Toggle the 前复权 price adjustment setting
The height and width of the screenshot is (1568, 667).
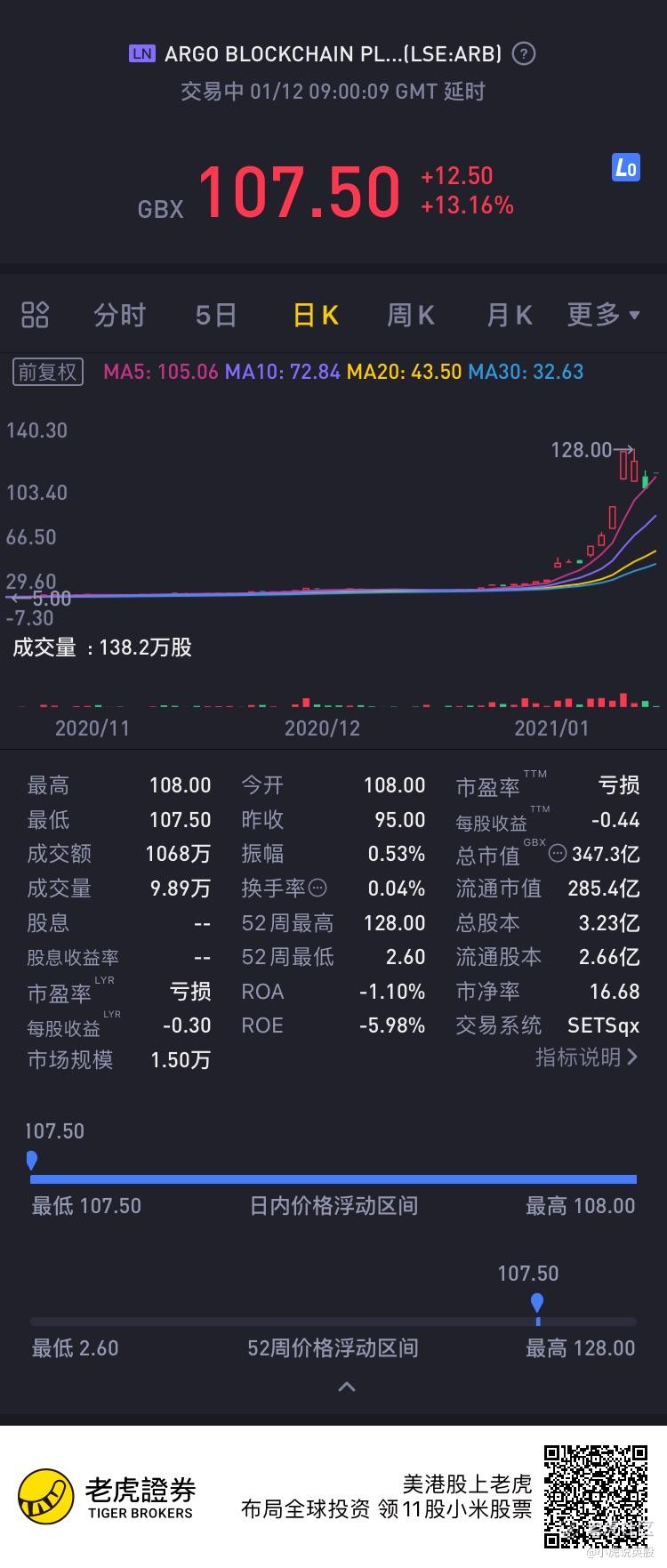click(47, 372)
